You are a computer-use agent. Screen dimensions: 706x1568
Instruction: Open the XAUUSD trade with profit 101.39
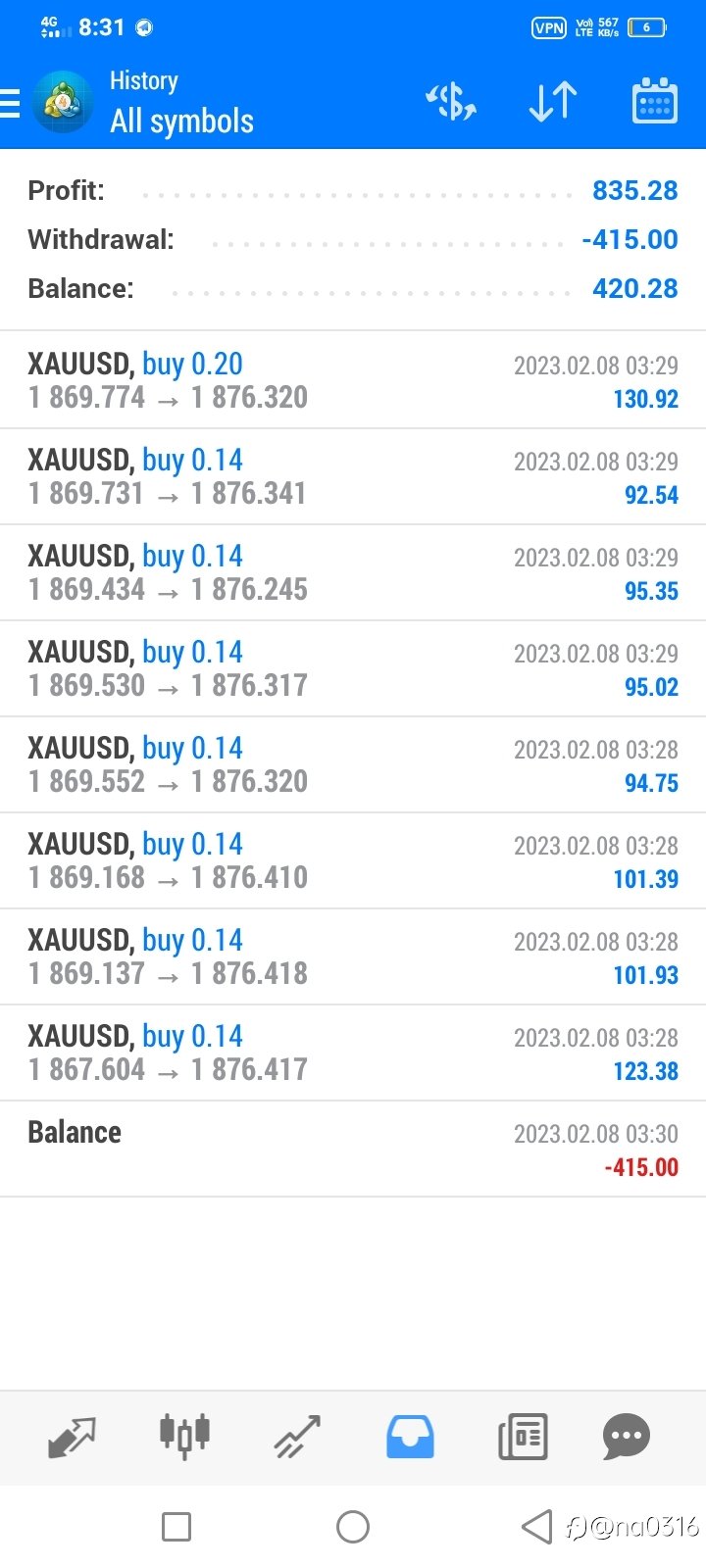click(353, 860)
